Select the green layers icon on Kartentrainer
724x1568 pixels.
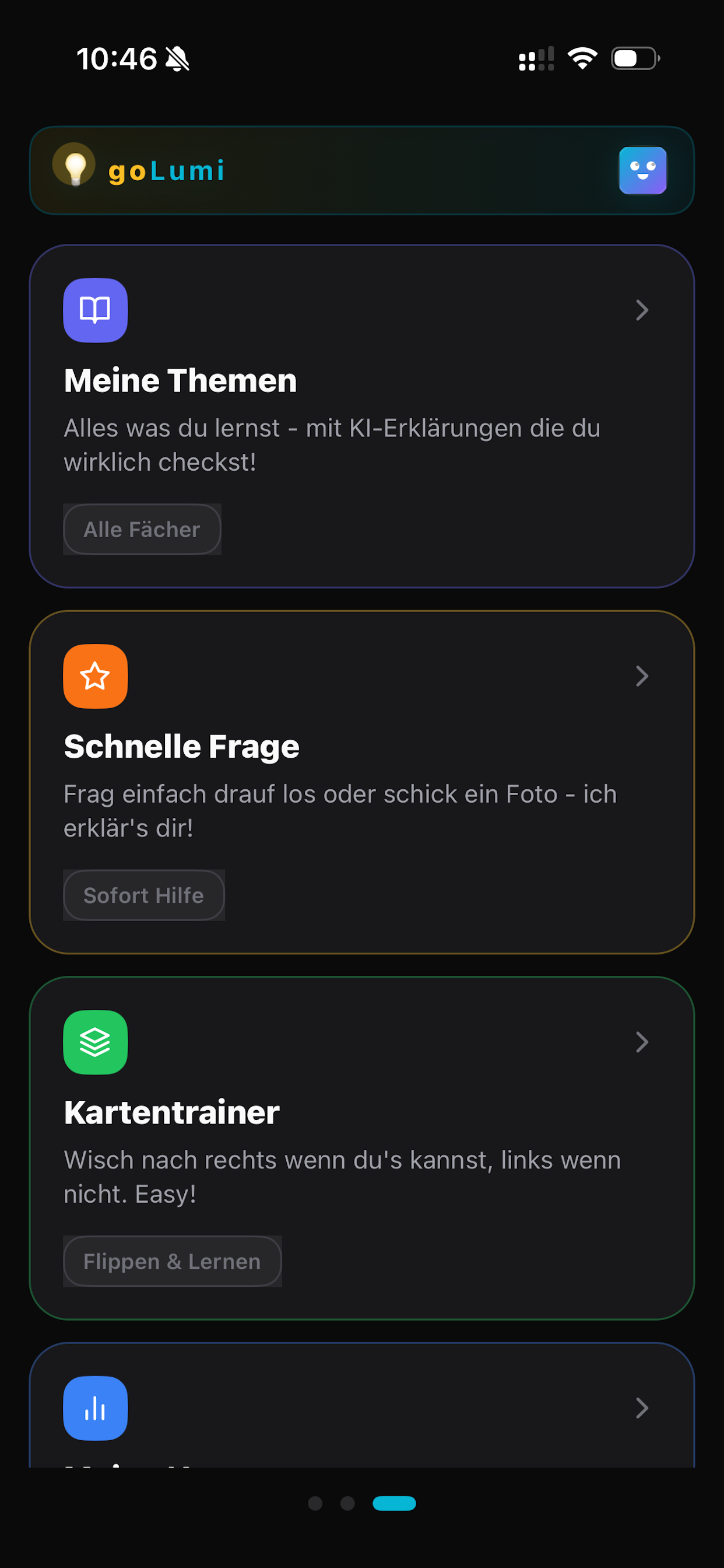tap(96, 1042)
